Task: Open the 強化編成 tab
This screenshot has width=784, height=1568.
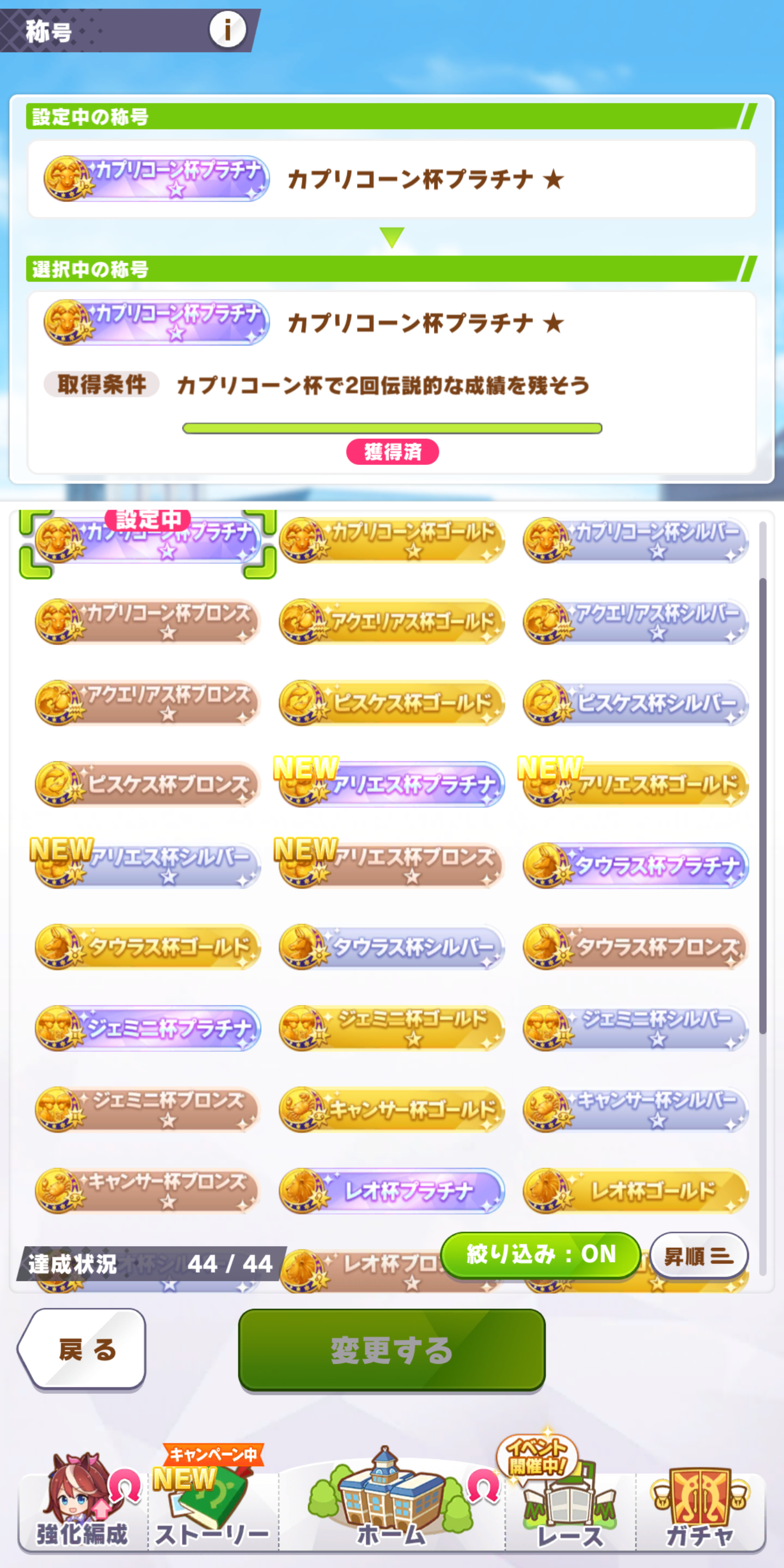Action: click(x=82, y=1510)
